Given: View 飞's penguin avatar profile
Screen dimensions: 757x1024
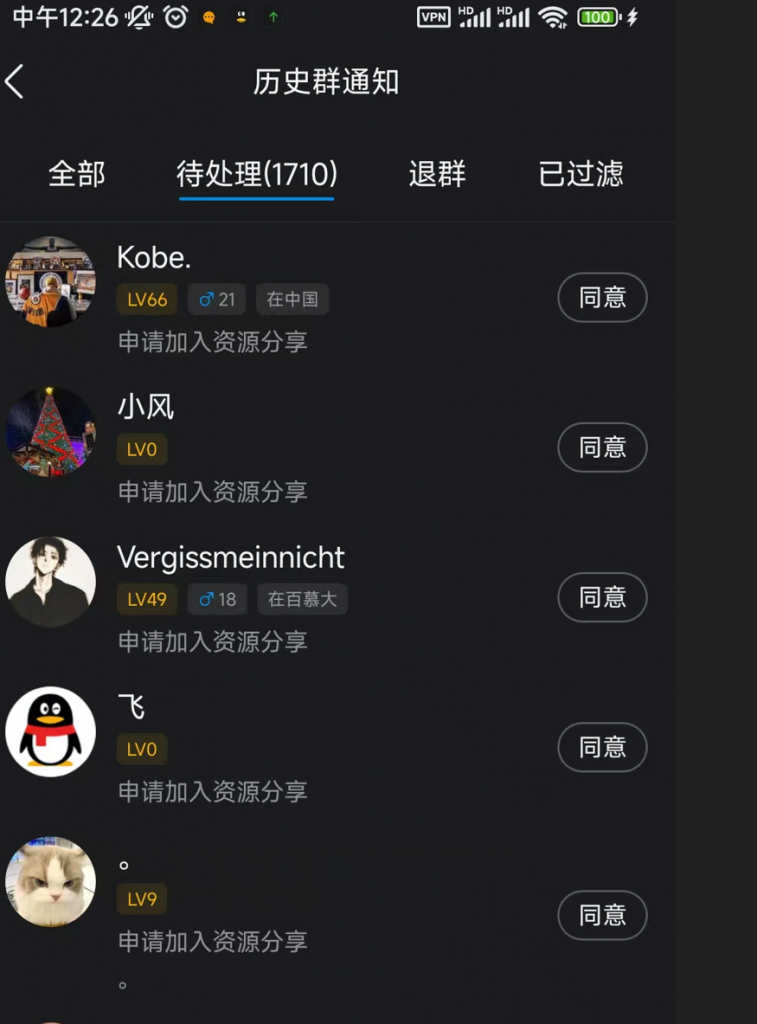Looking at the screenshot, I should (x=50, y=732).
